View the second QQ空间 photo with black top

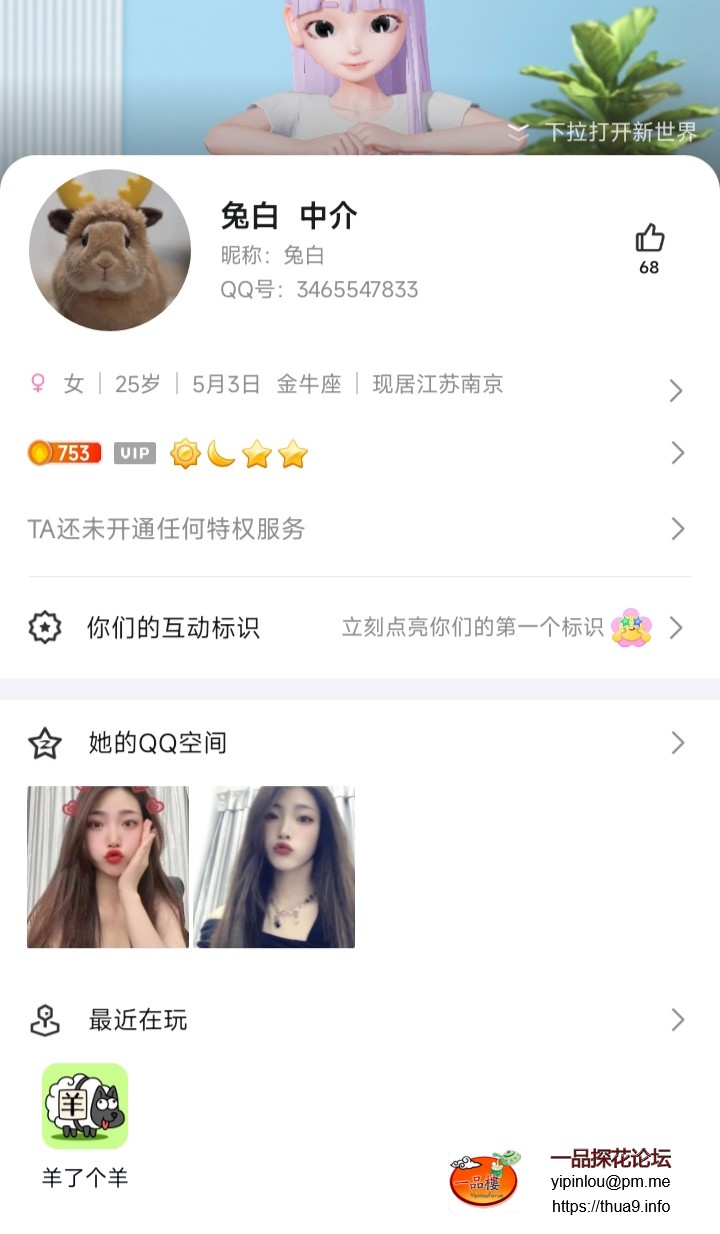click(x=274, y=867)
